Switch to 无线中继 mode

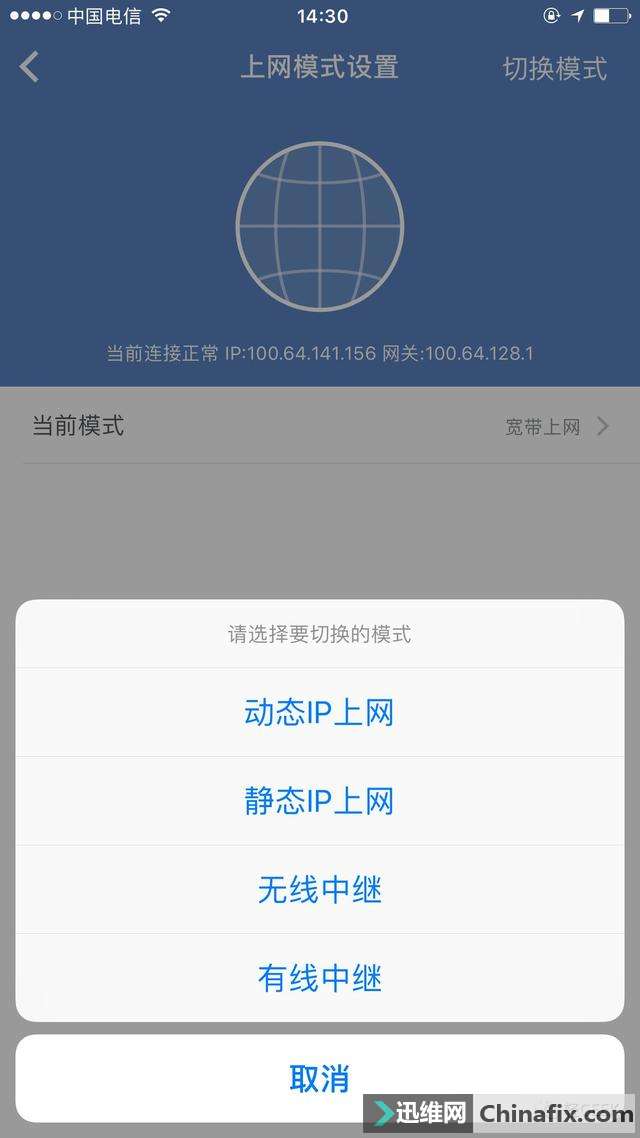click(x=319, y=889)
